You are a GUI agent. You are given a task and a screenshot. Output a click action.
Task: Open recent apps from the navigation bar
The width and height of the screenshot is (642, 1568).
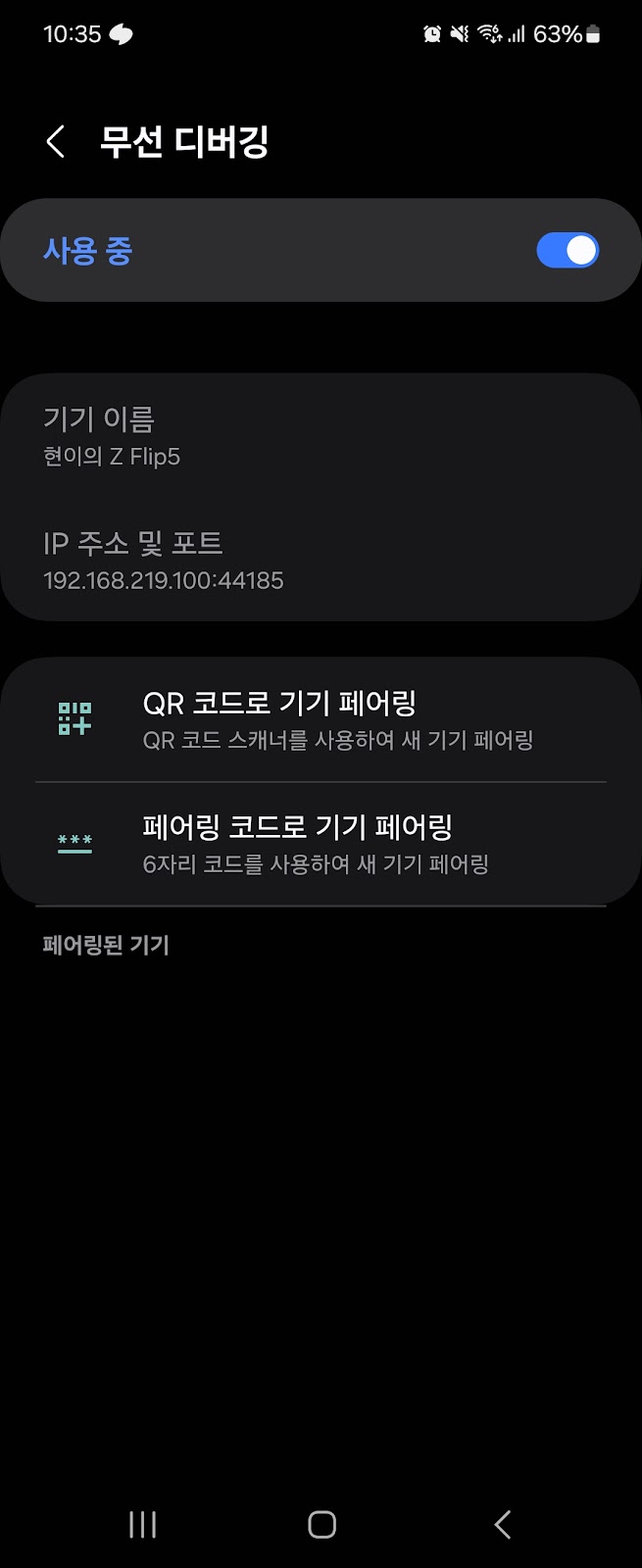[x=143, y=1524]
